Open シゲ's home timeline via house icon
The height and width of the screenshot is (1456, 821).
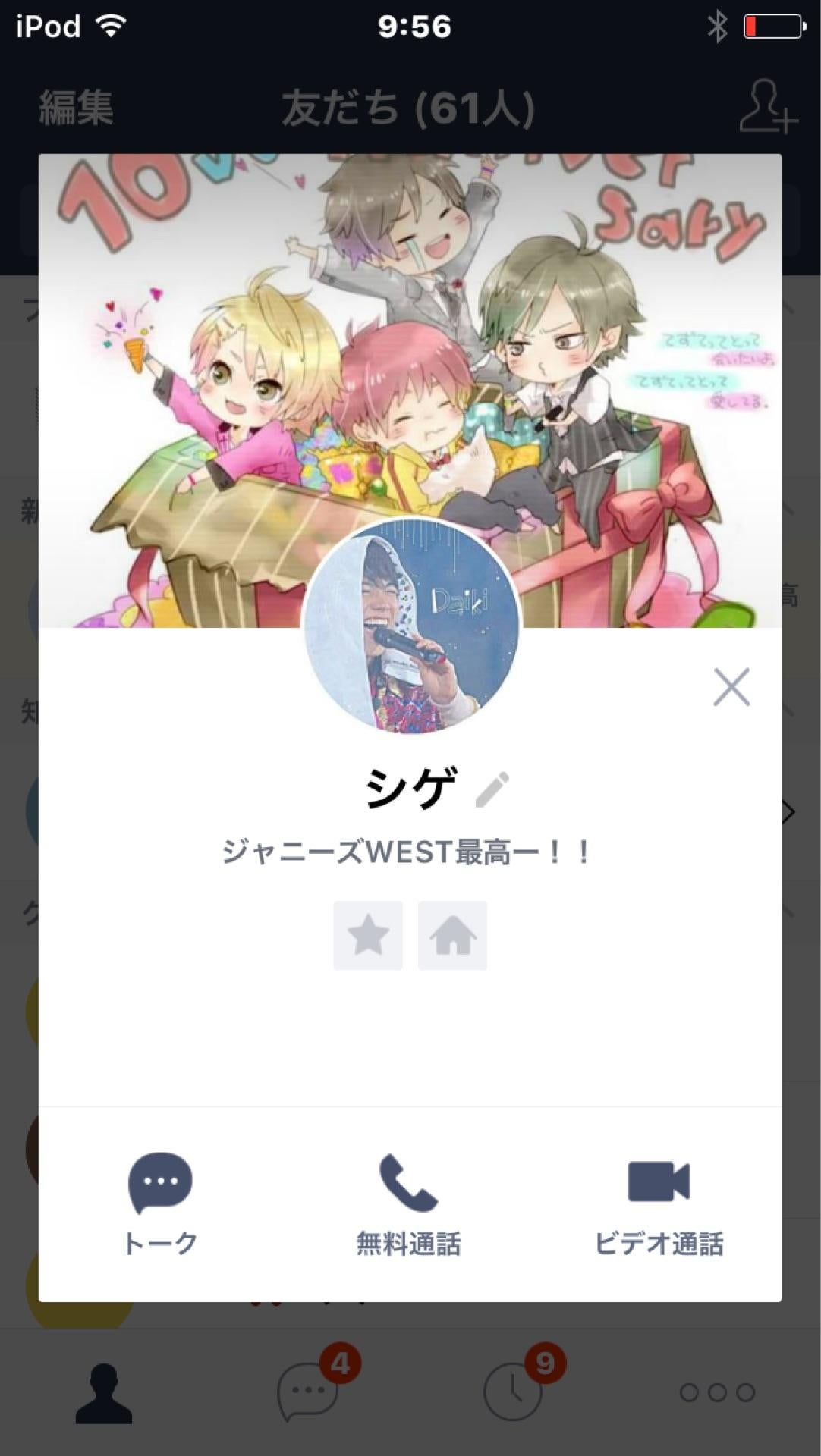tap(453, 936)
